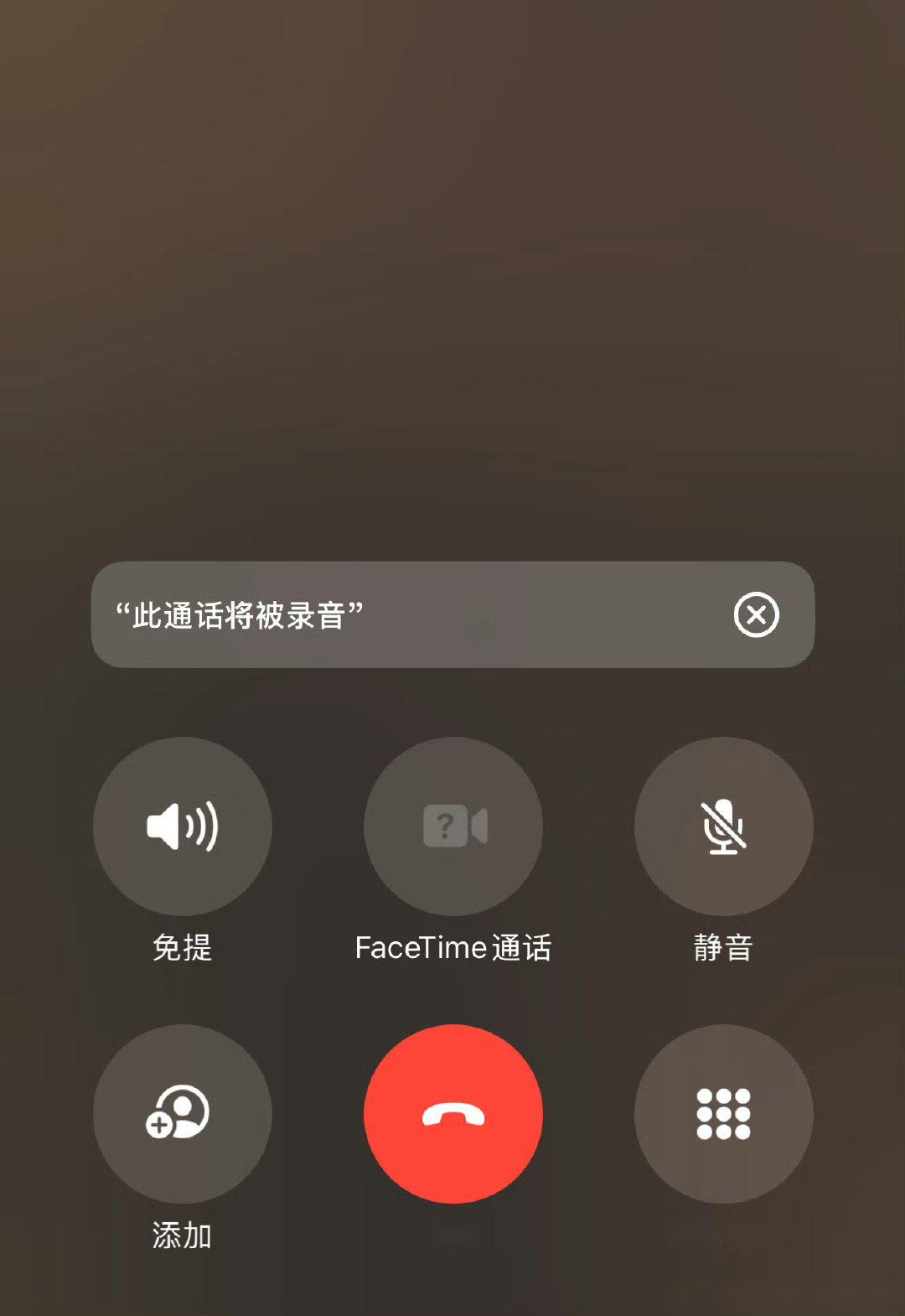This screenshot has width=905, height=1316.
Task: Dismiss the call recording notice
Action: tap(756, 614)
